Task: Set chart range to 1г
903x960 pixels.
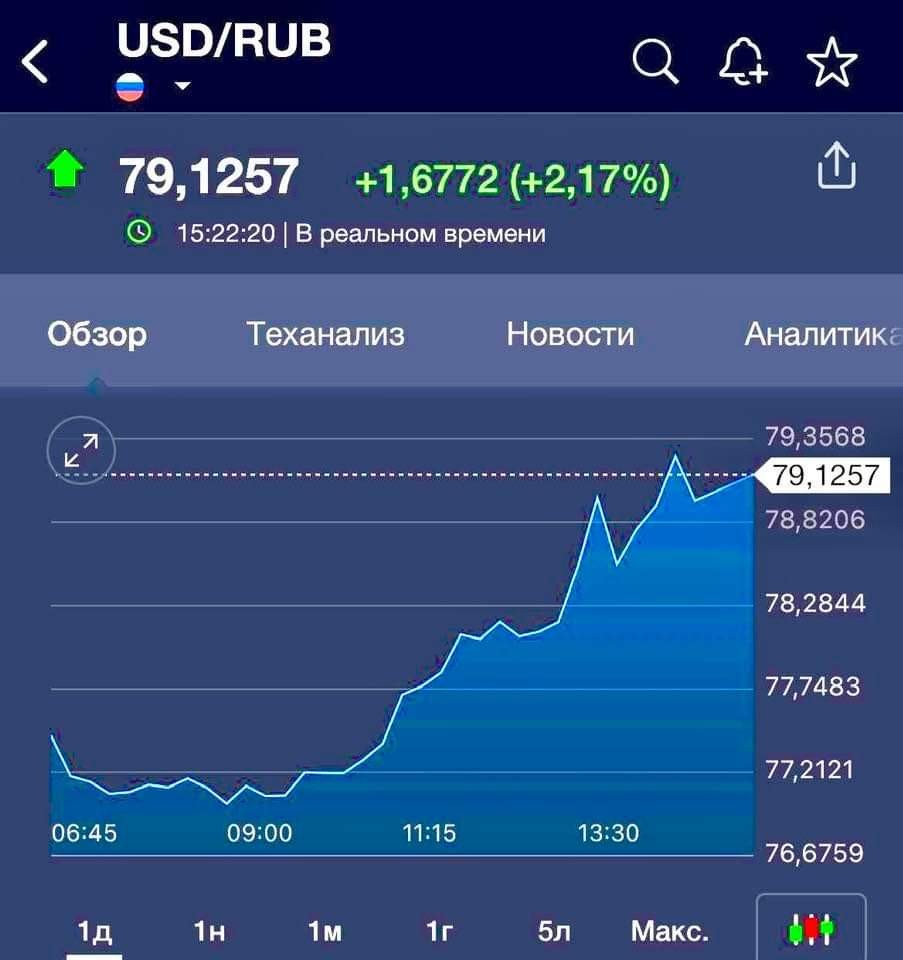Action: click(440, 932)
